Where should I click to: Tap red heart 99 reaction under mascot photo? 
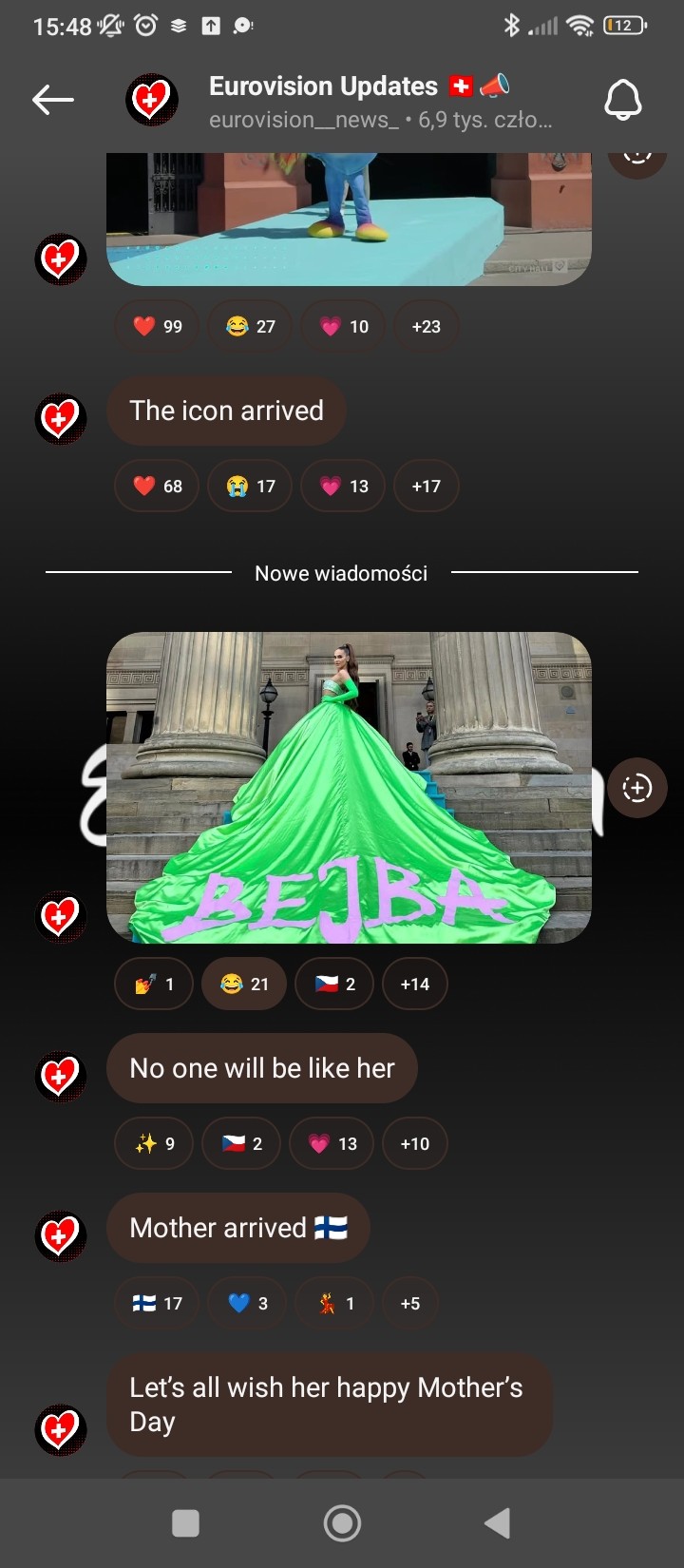point(157,326)
